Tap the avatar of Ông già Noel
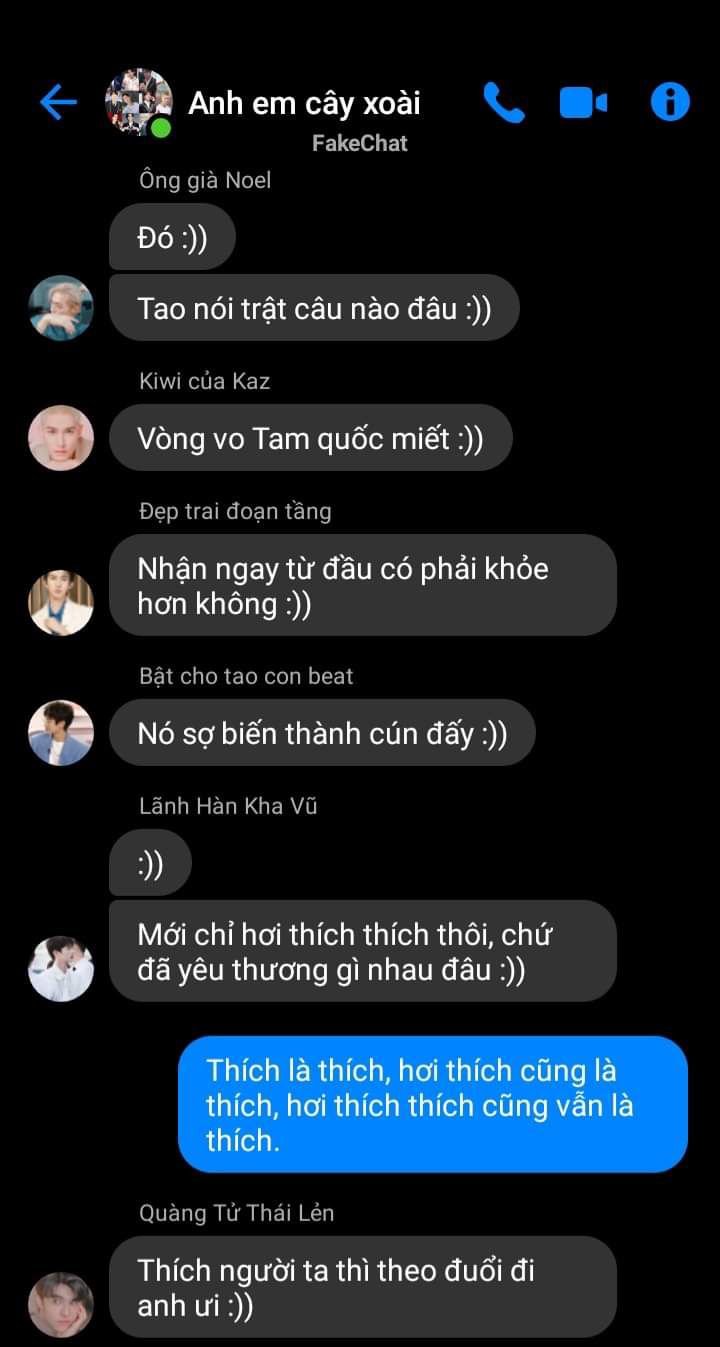720x1347 pixels. 61,308
